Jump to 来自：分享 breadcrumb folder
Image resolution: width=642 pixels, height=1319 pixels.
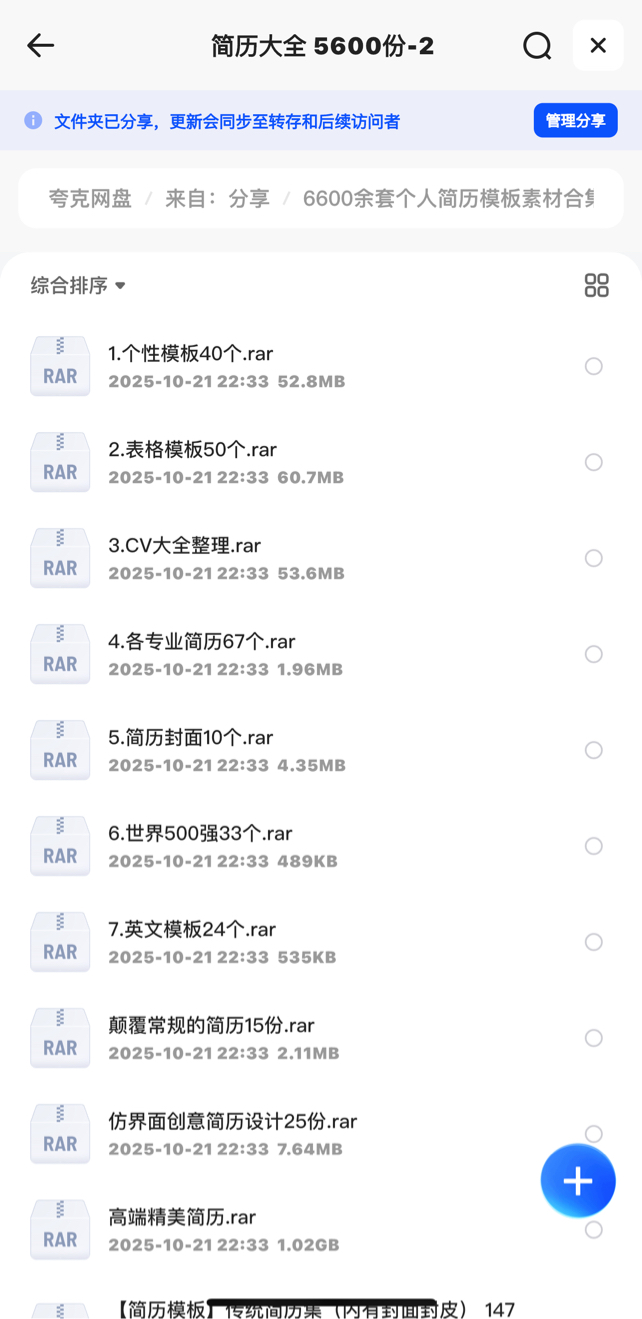click(x=217, y=199)
